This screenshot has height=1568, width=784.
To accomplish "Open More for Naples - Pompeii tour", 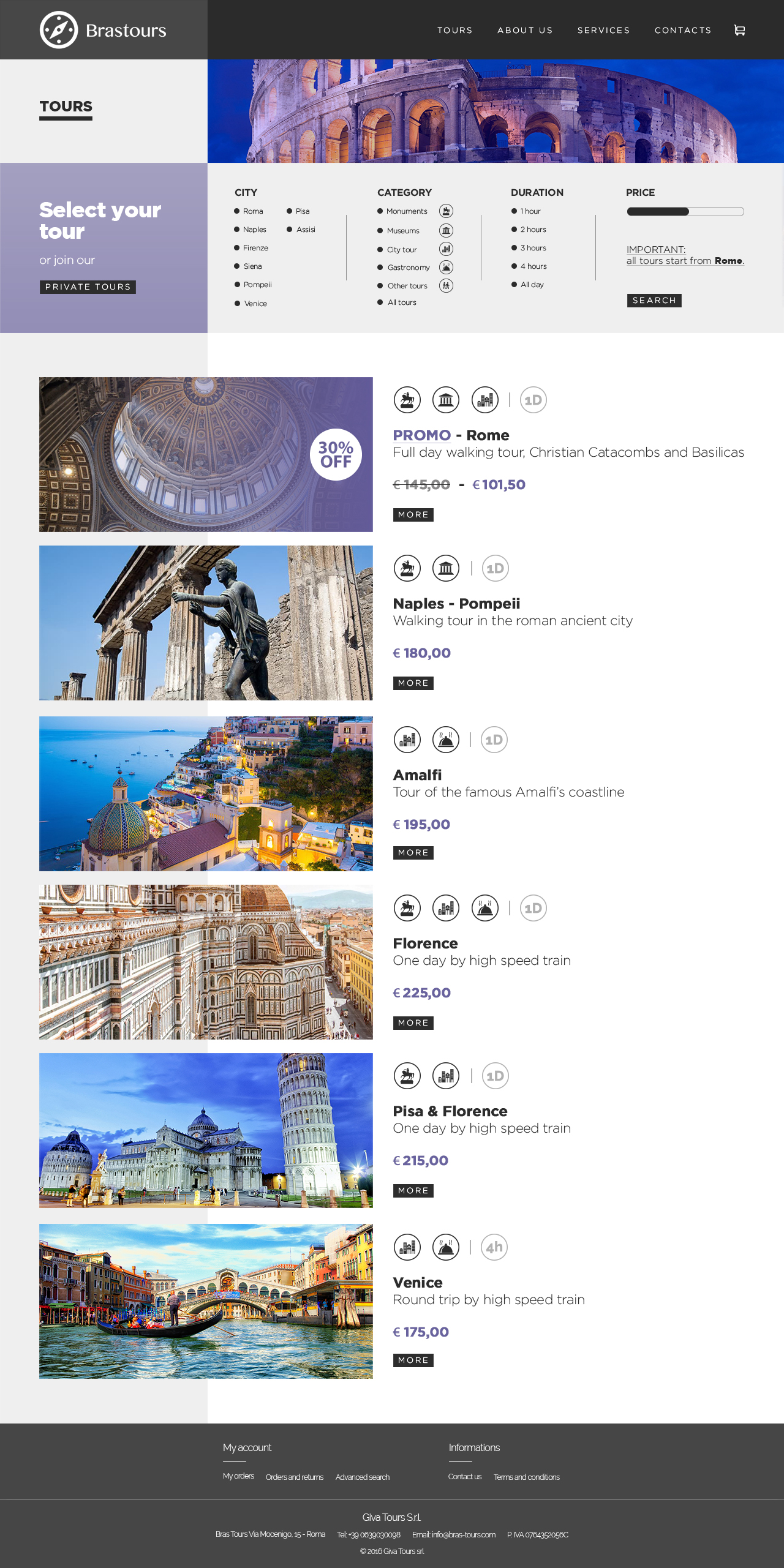I will (413, 683).
